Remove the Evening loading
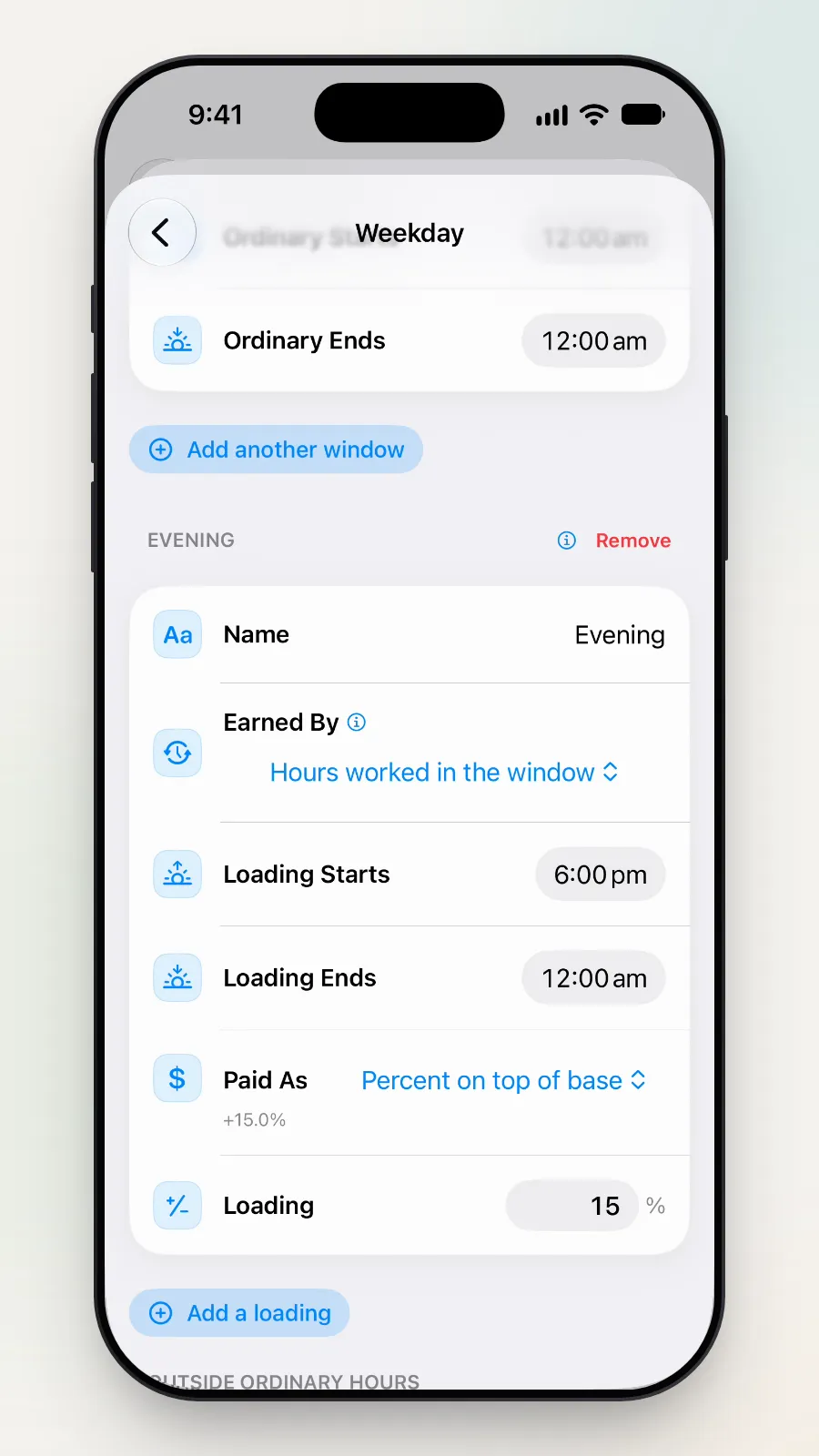Screen dimensions: 819x1456 click(633, 541)
